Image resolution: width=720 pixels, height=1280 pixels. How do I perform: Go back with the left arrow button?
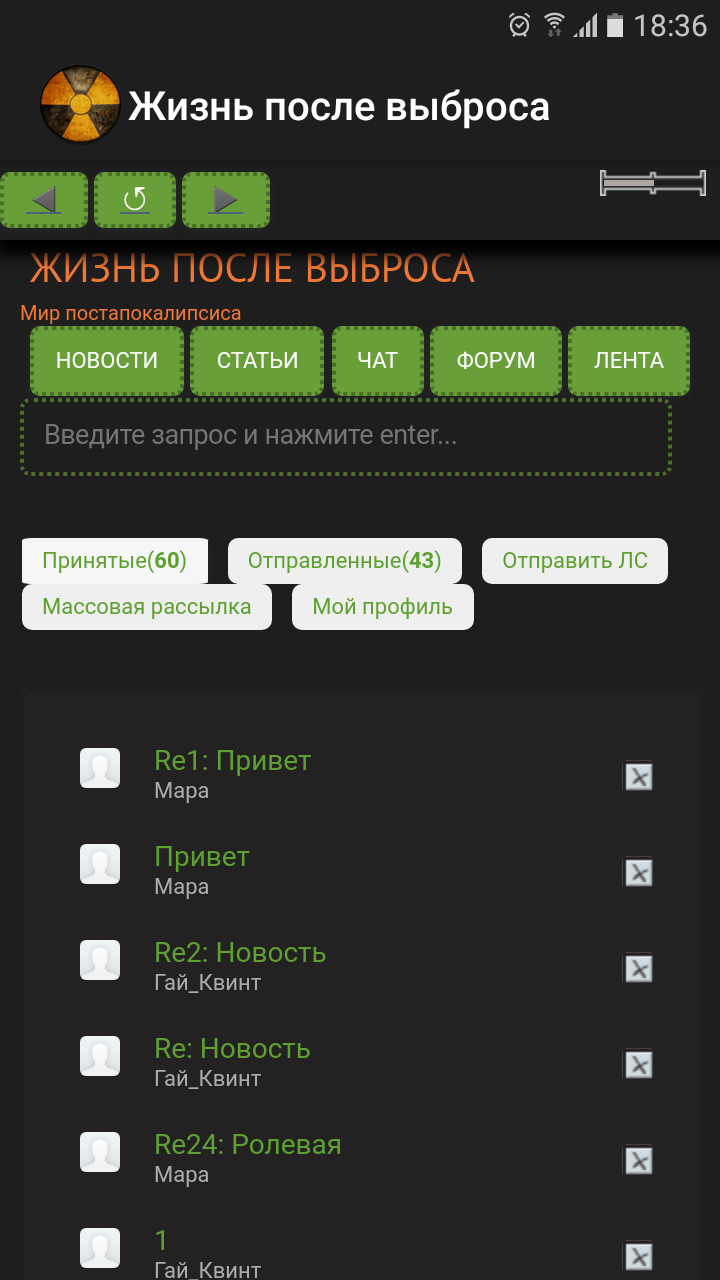point(44,201)
